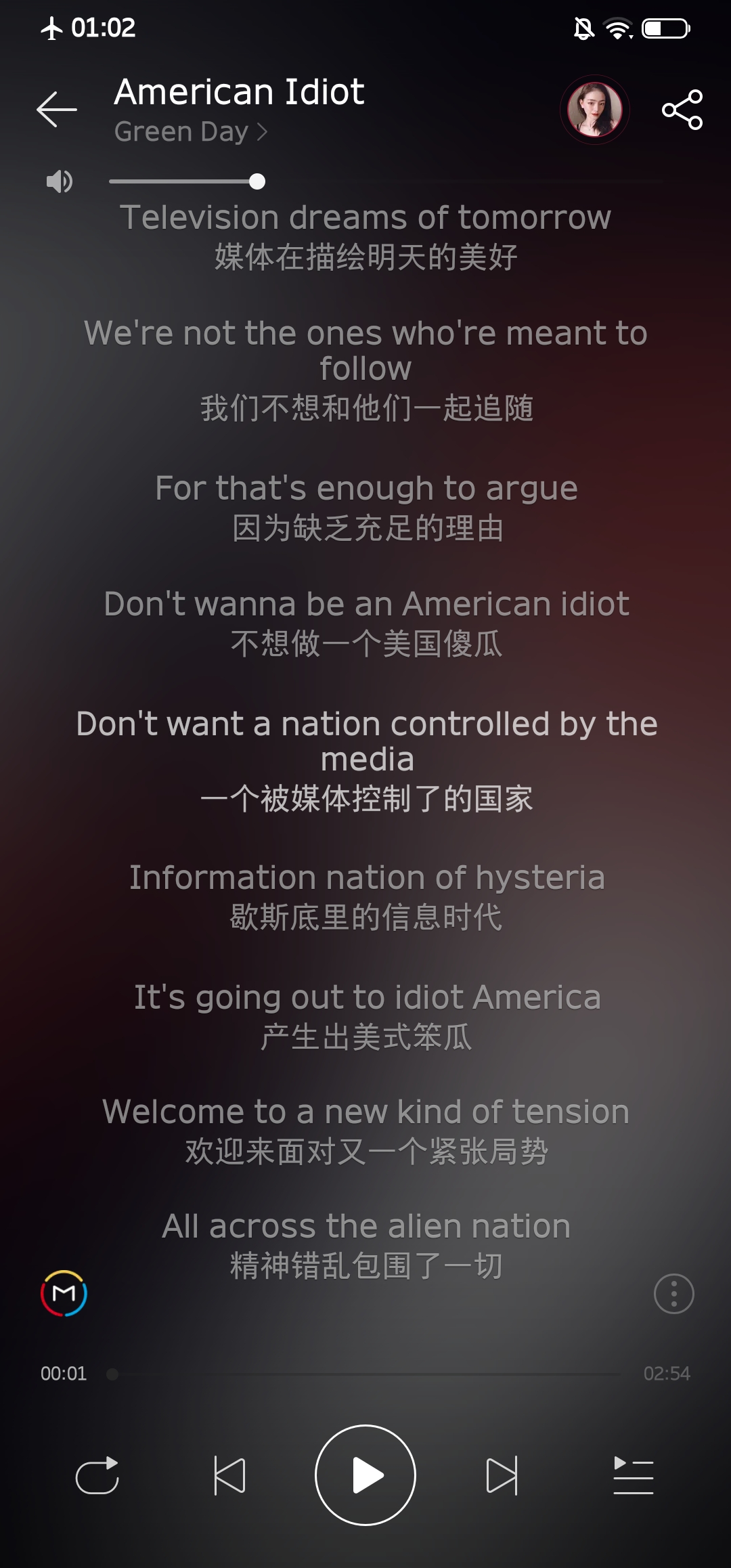Change the repeat playback mode

pos(97,1475)
